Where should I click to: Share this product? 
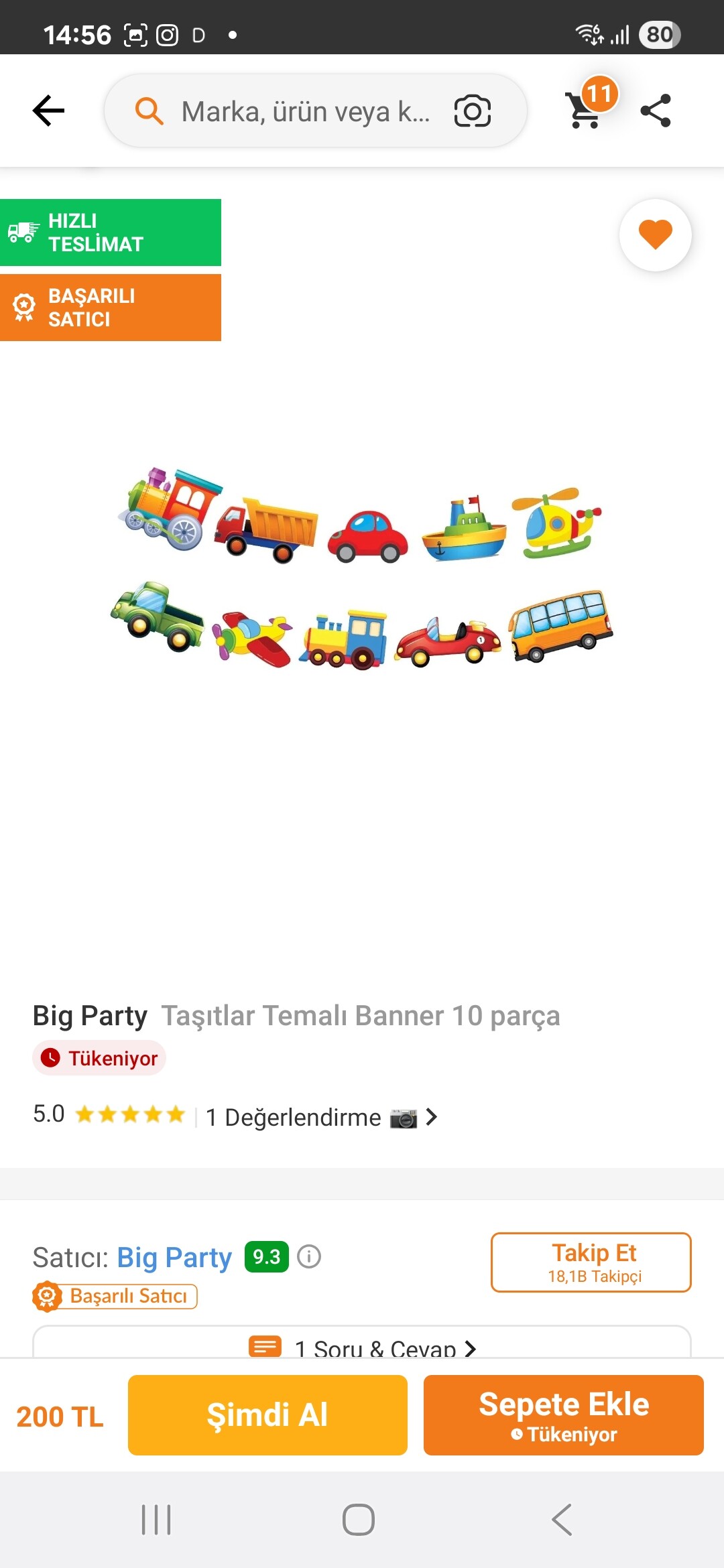[656, 111]
